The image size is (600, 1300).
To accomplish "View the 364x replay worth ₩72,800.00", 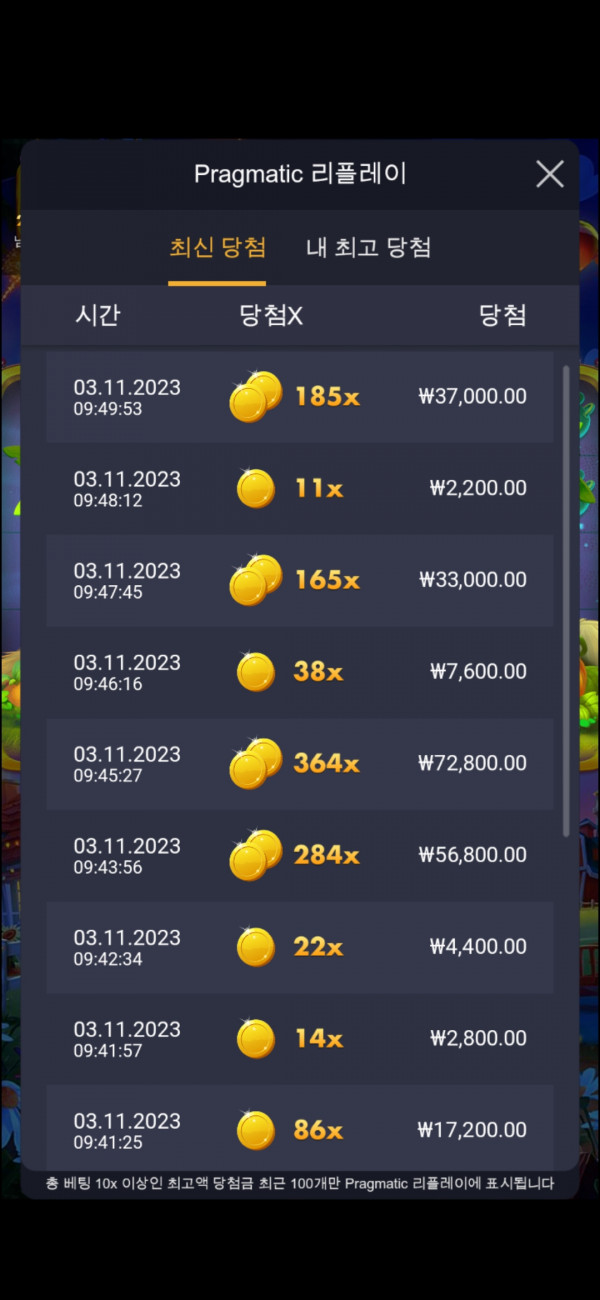I will tap(300, 764).
